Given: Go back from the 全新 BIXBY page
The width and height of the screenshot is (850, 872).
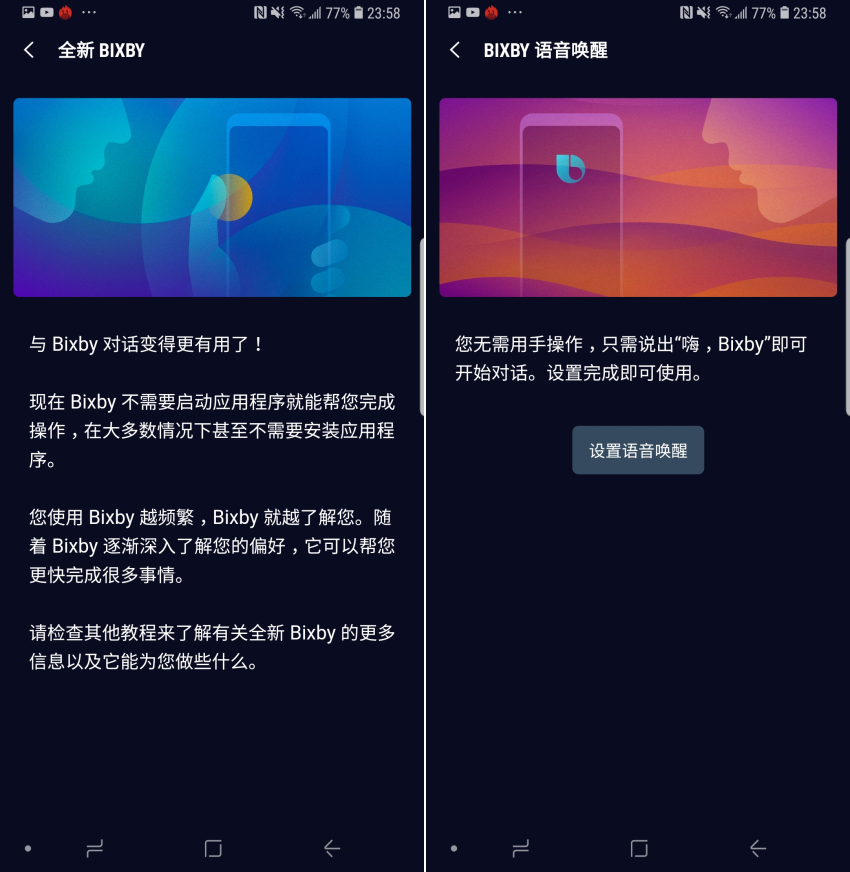Looking at the screenshot, I should (x=29, y=50).
